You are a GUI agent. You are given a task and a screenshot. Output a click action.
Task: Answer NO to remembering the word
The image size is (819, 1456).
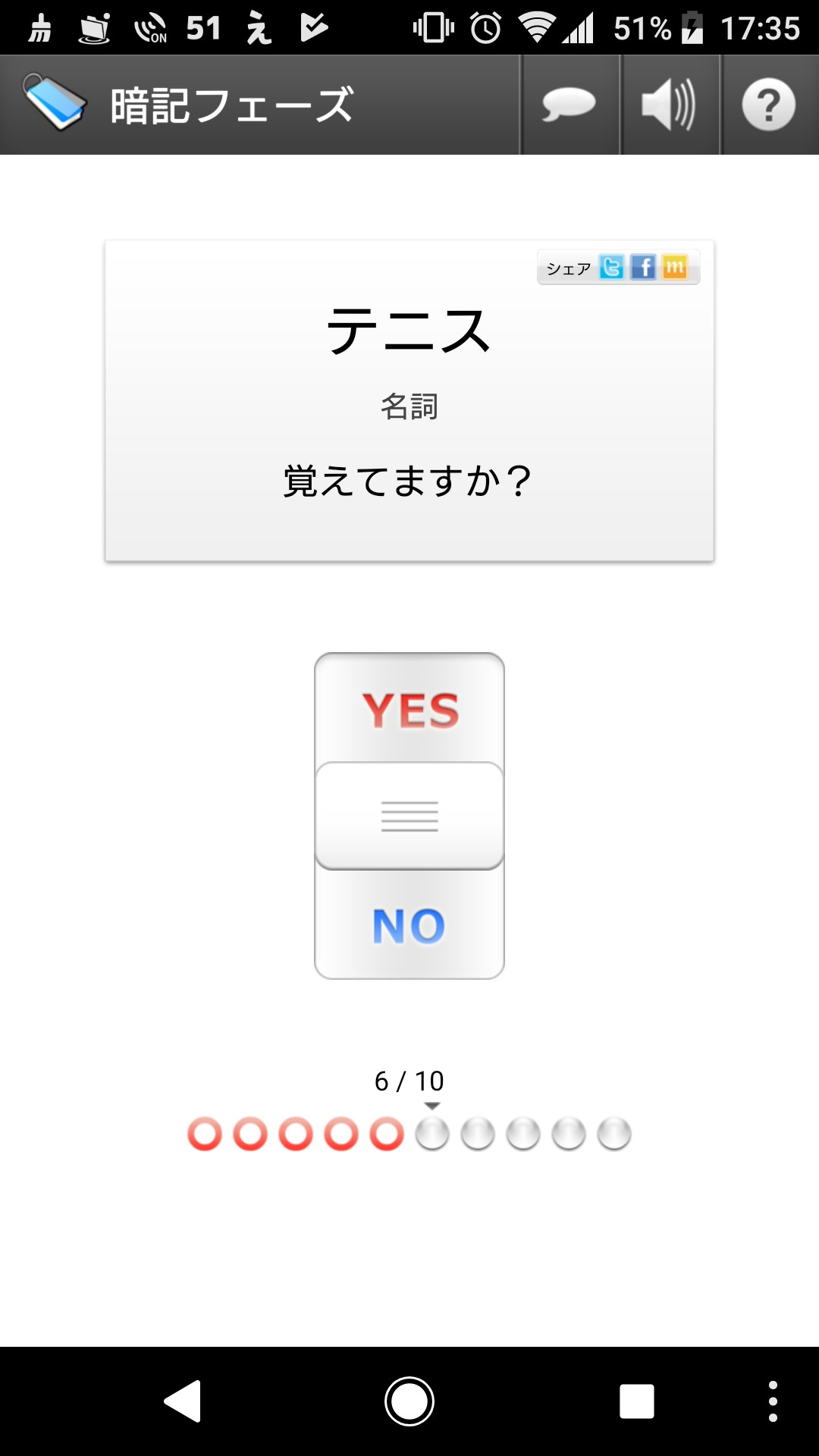point(409,925)
